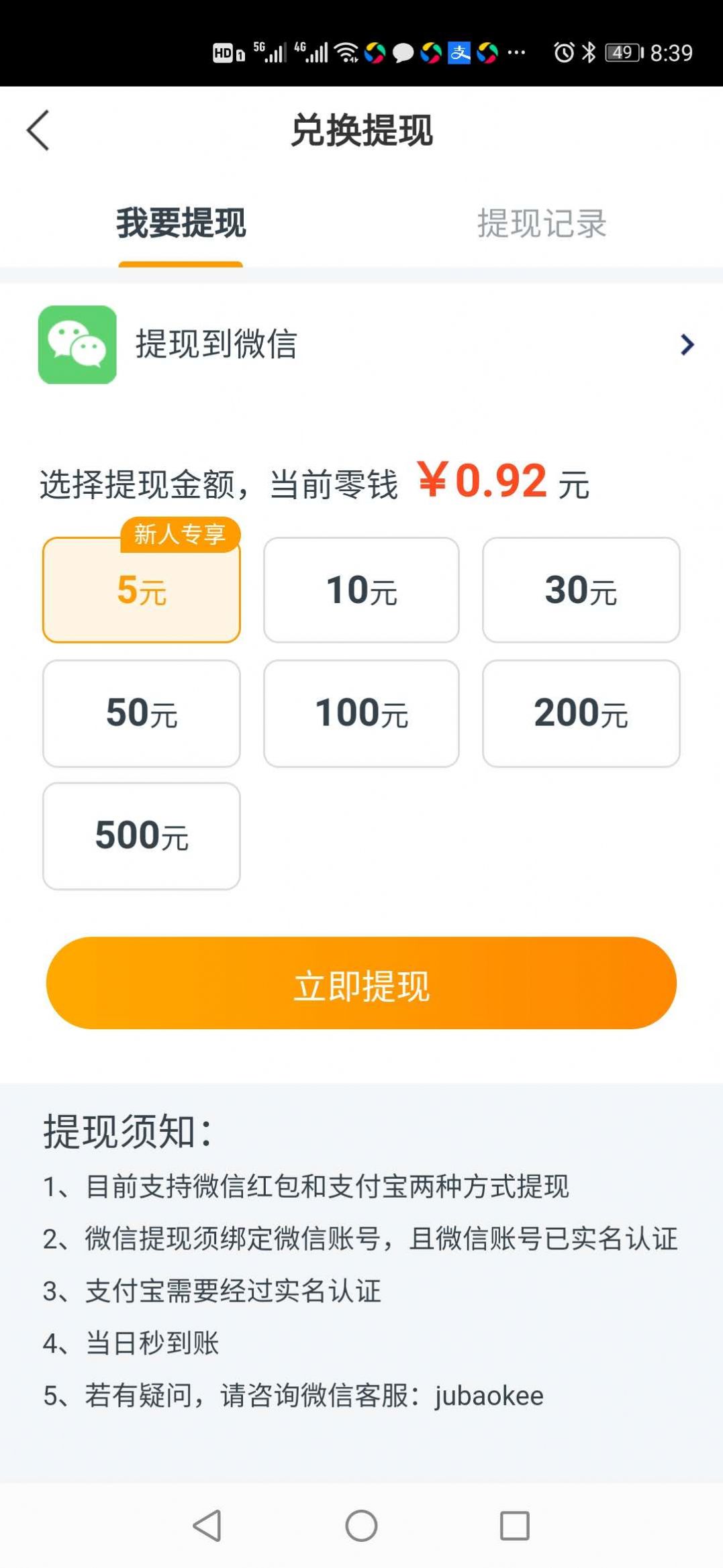Open the 提现记录 tab
The width and height of the screenshot is (723, 1568).
541,223
